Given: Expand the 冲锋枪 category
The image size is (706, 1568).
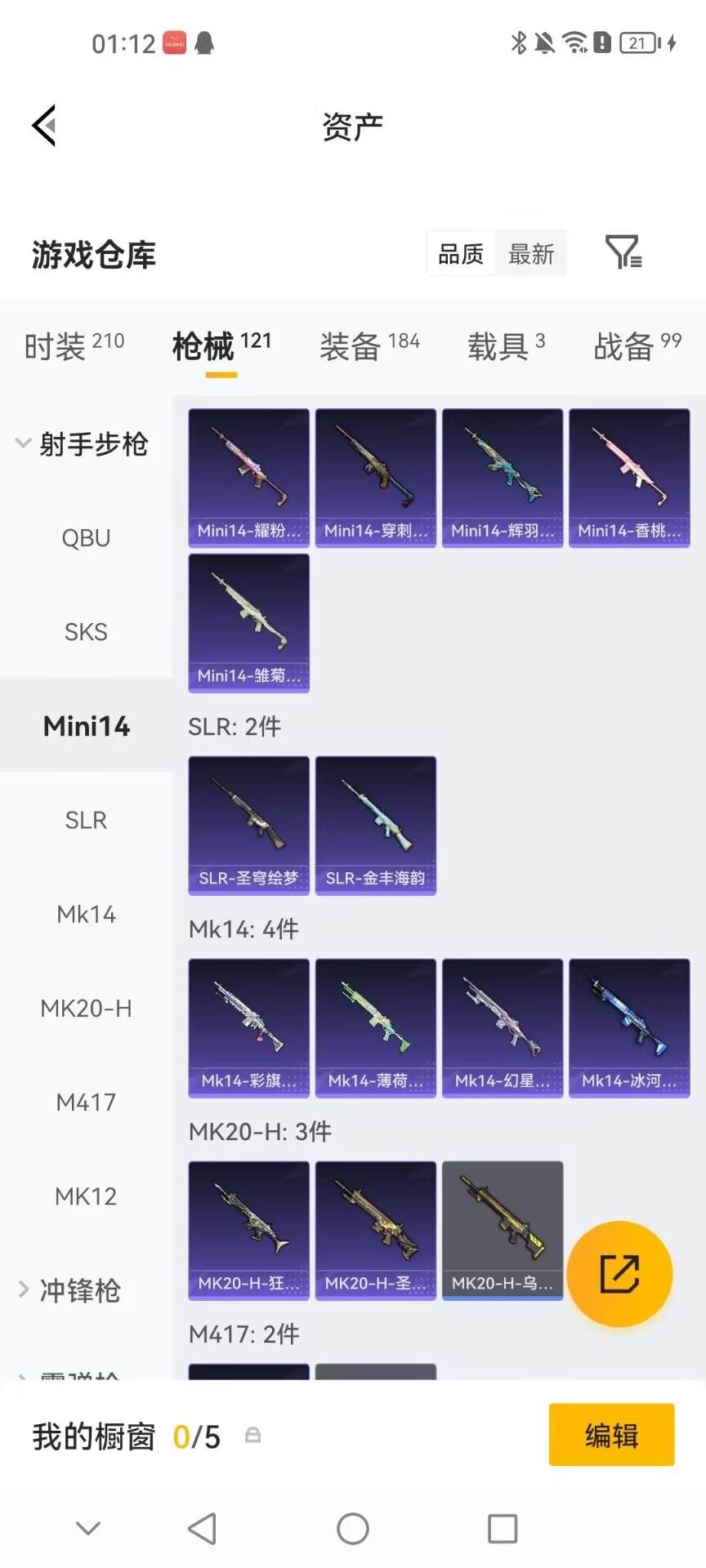Looking at the screenshot, I should 70,1290.
